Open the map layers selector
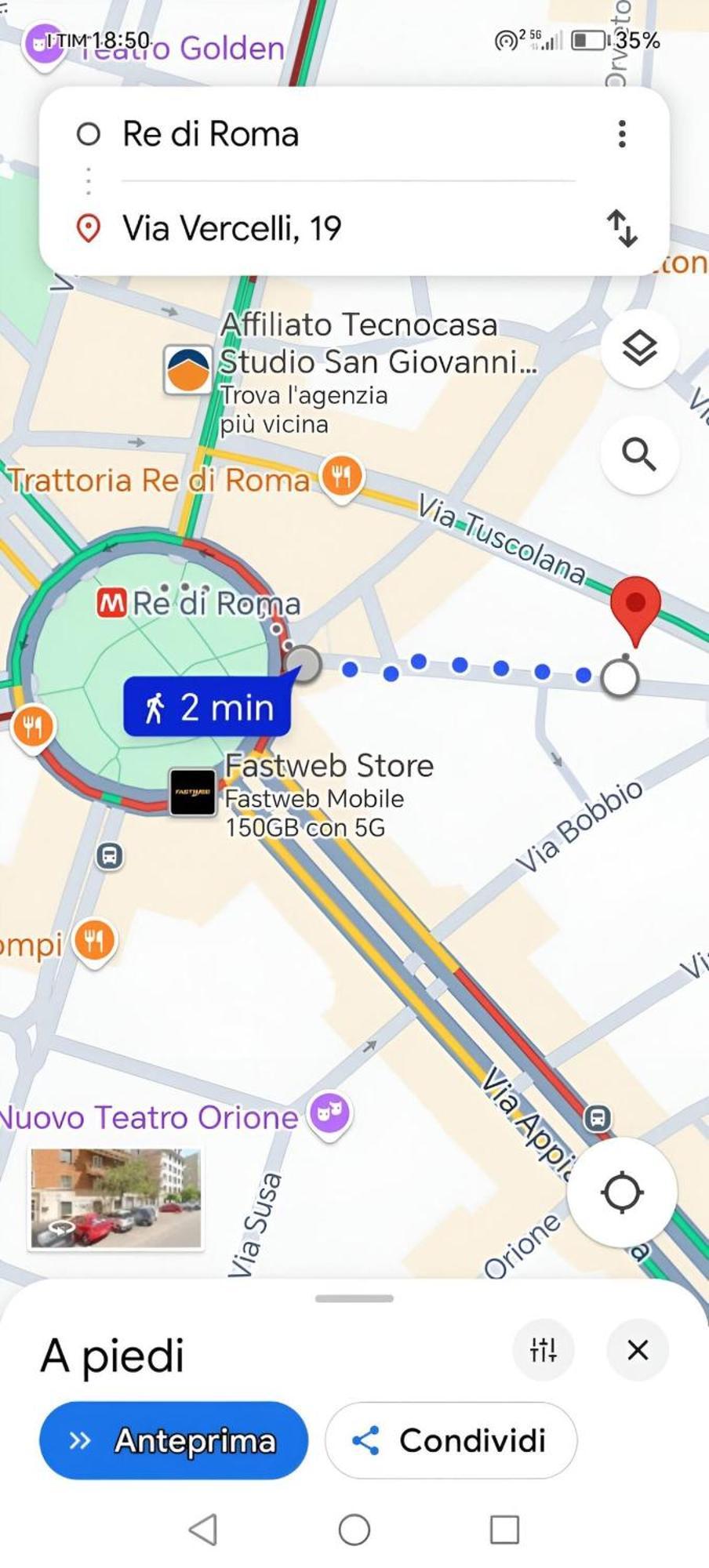709x1568 pixels. pyautogui.click(x=639, y=347)
